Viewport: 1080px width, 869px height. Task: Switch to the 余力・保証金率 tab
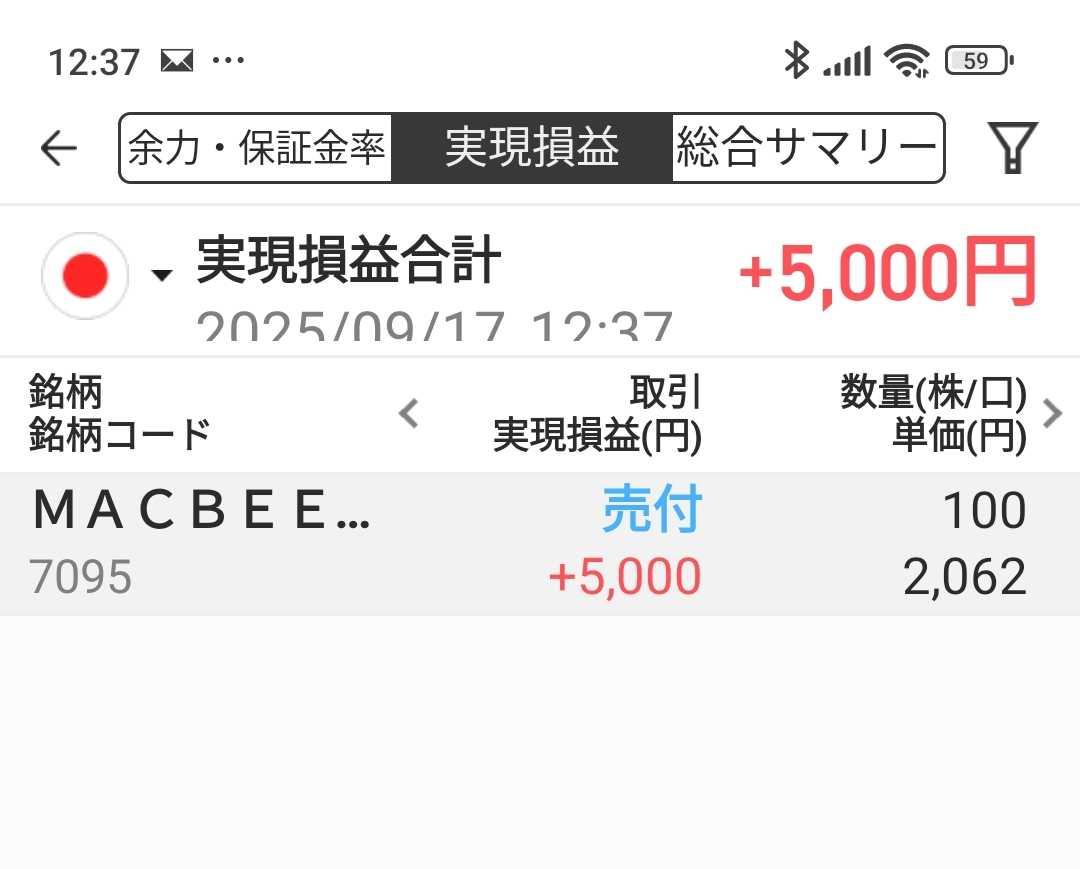(256, 149)
